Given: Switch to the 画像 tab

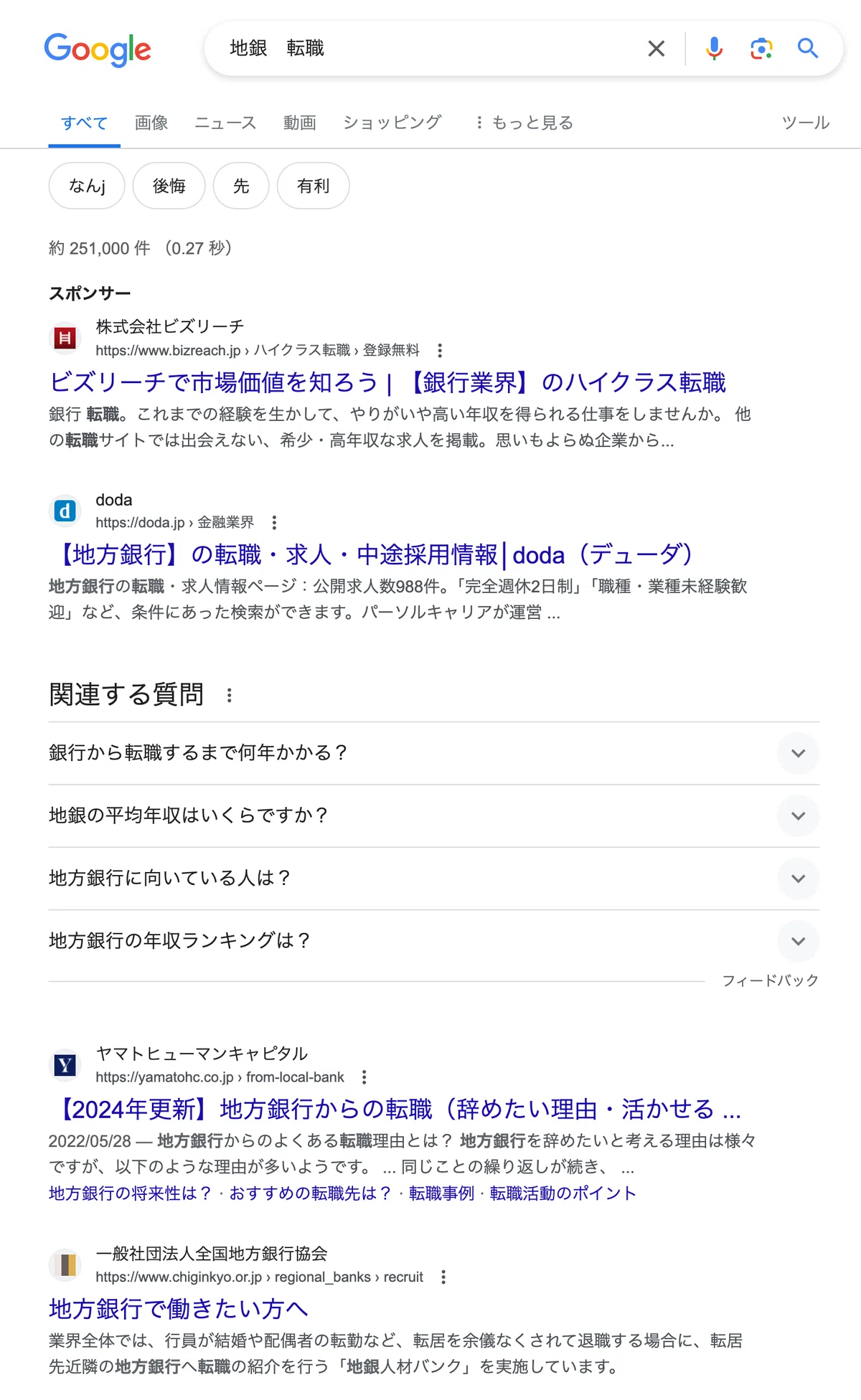Looking at the screenshot, I should 151,123.
